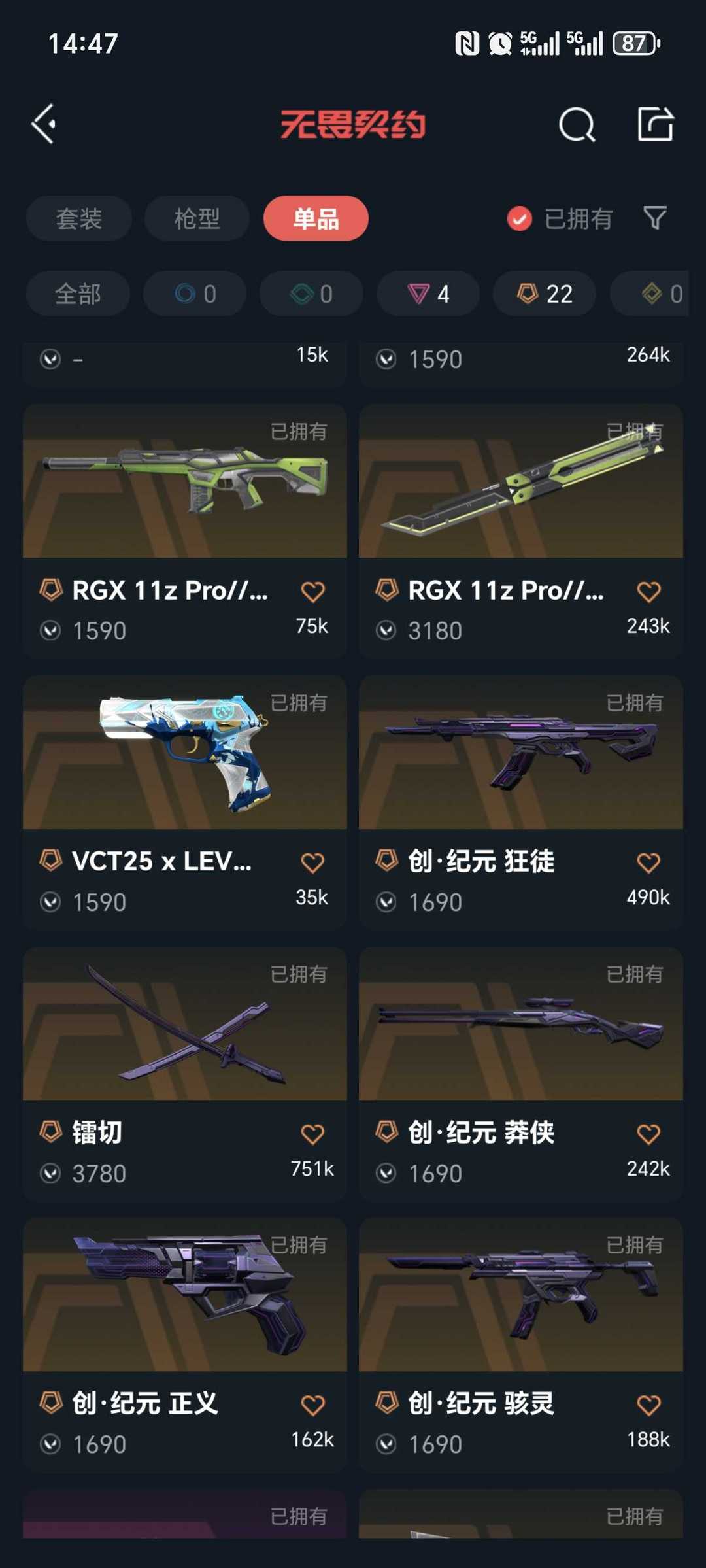The width and height of the screenshot is (706, 1568).
Task: Switch to the 套装 tab
Action: click(x=79, y=218)
